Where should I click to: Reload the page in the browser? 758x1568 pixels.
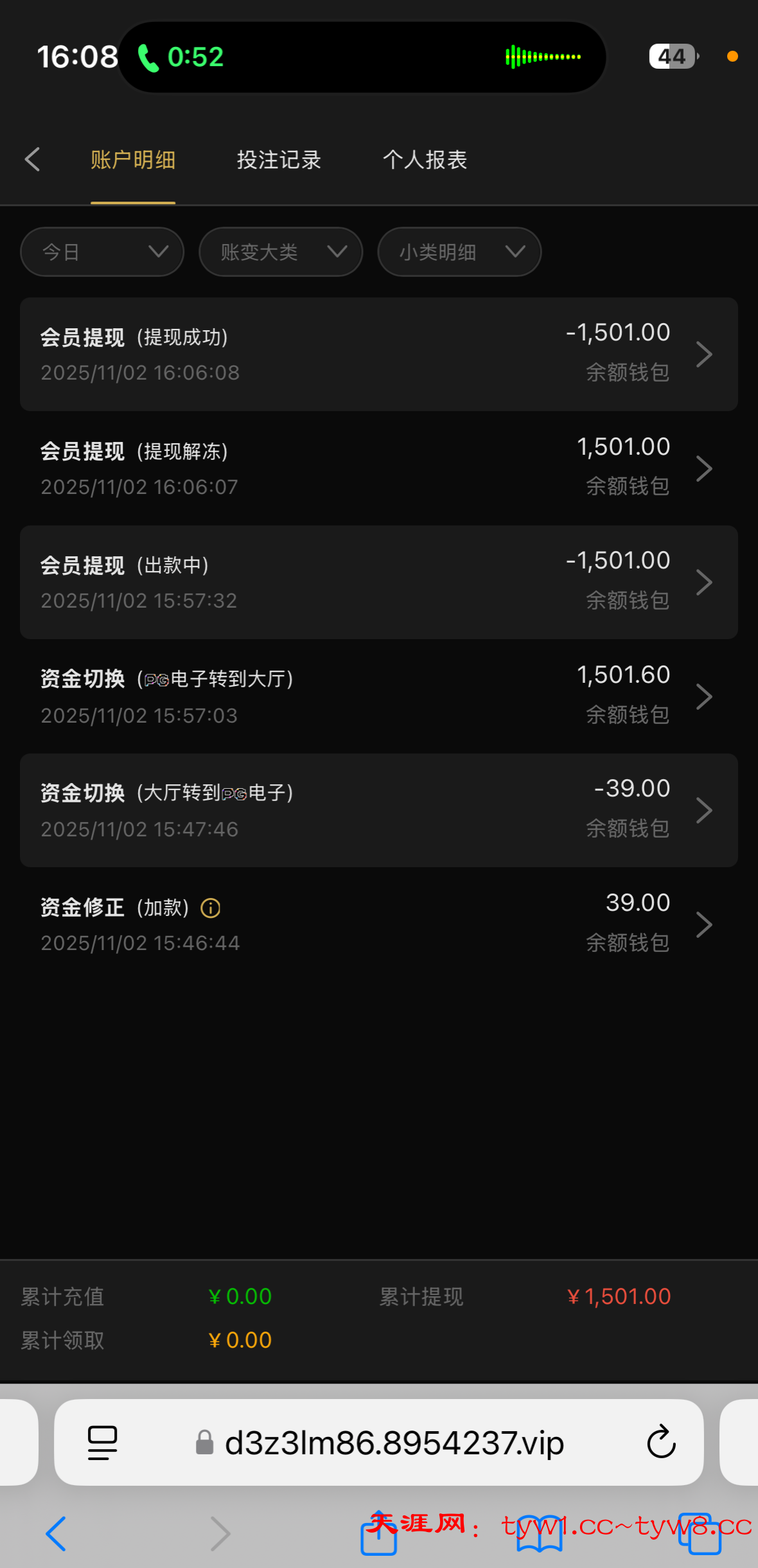[x=661, y=1443]
